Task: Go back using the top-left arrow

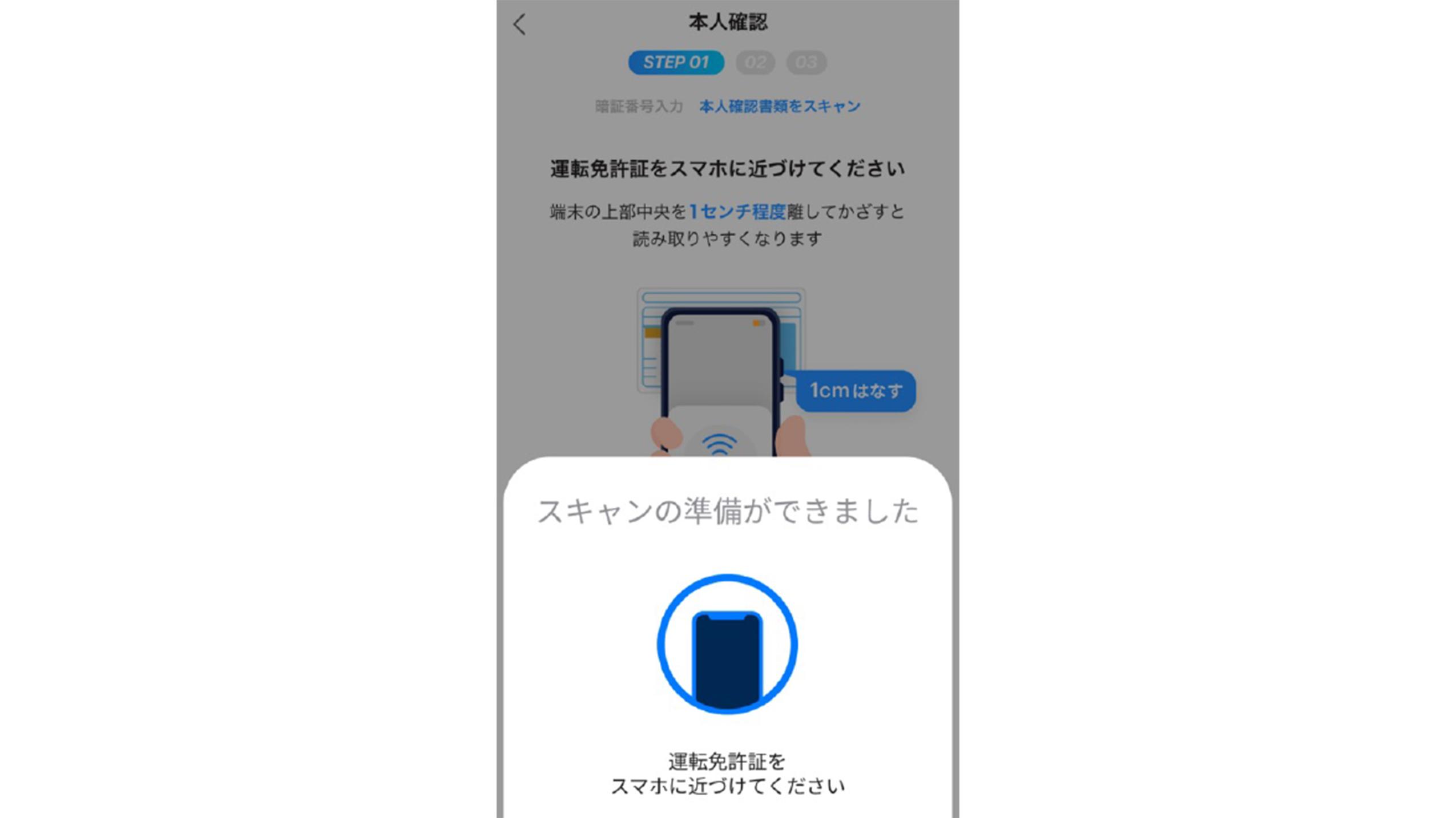Action: coord(519,25)
